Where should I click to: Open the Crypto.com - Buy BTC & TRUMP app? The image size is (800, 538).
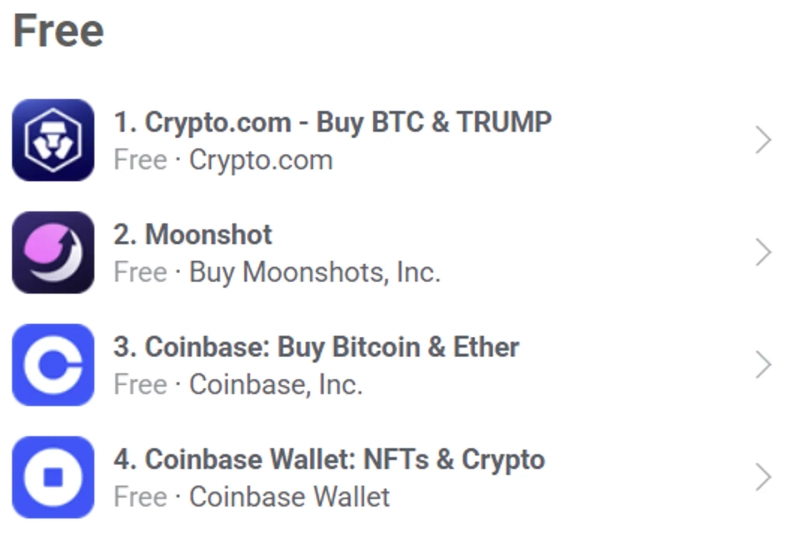click(x=332, y=123)
